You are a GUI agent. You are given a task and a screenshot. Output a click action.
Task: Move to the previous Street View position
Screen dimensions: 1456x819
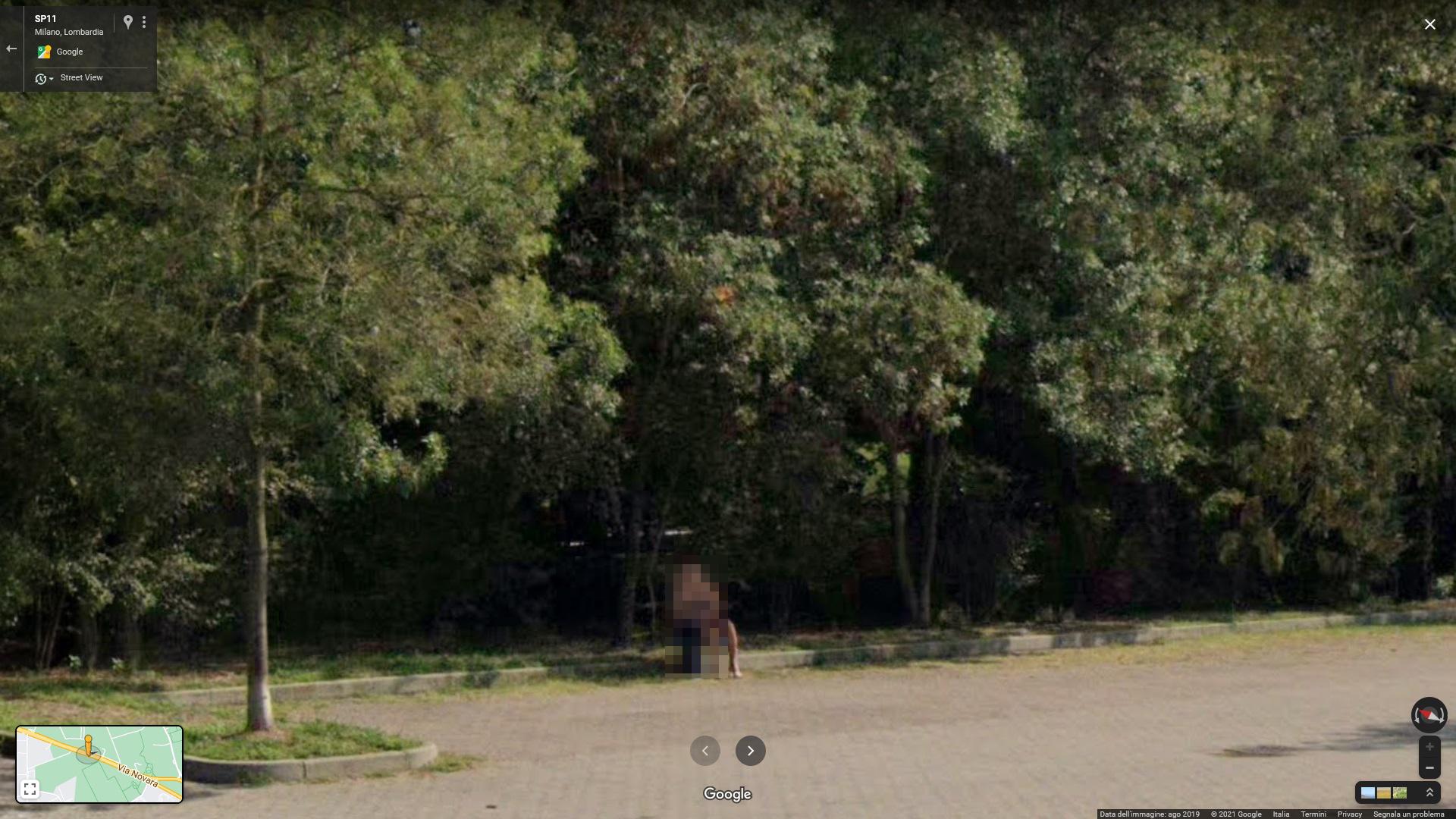click(704, 751)
